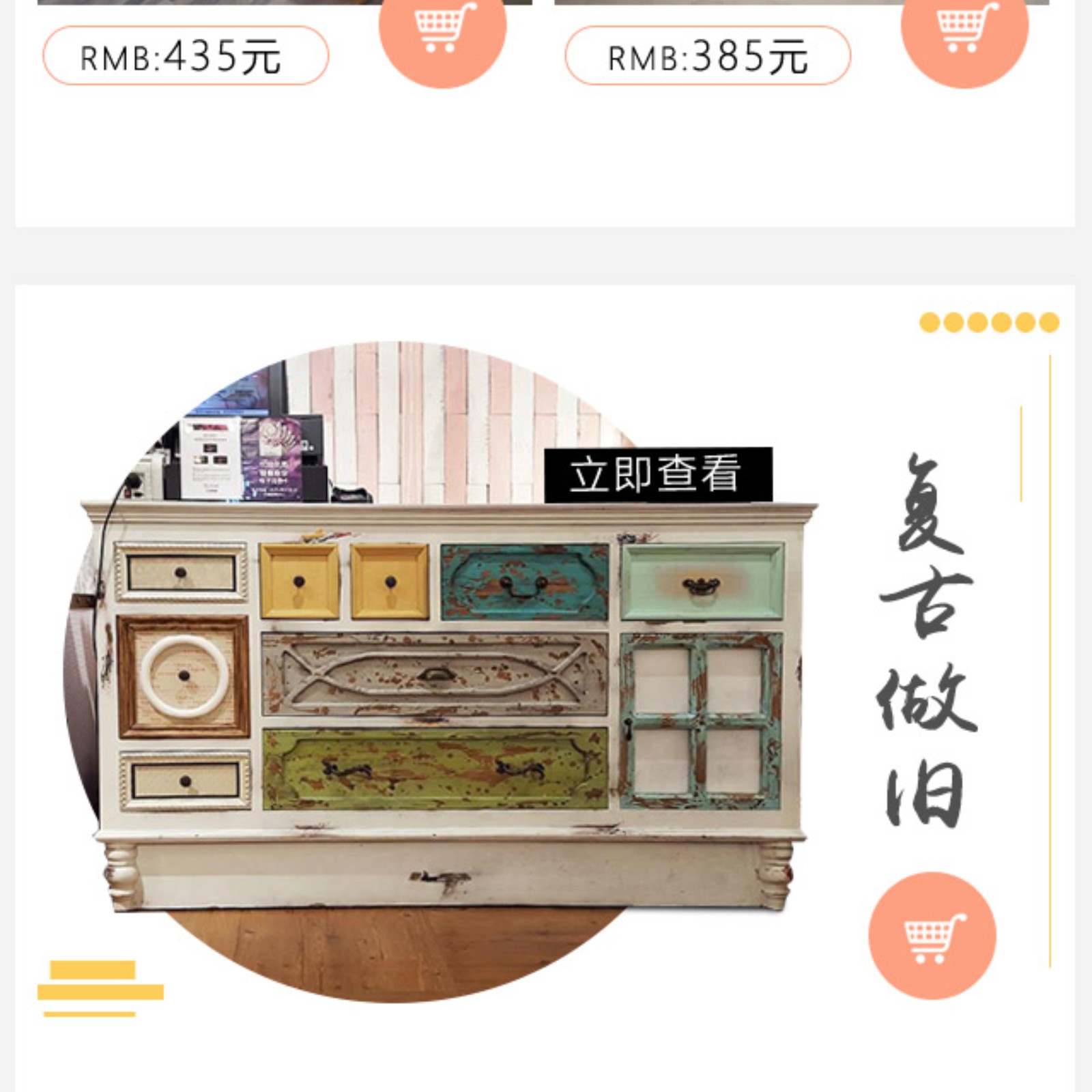Add the 复古做旧 cabinet to cart

click(x=932, y=936)
